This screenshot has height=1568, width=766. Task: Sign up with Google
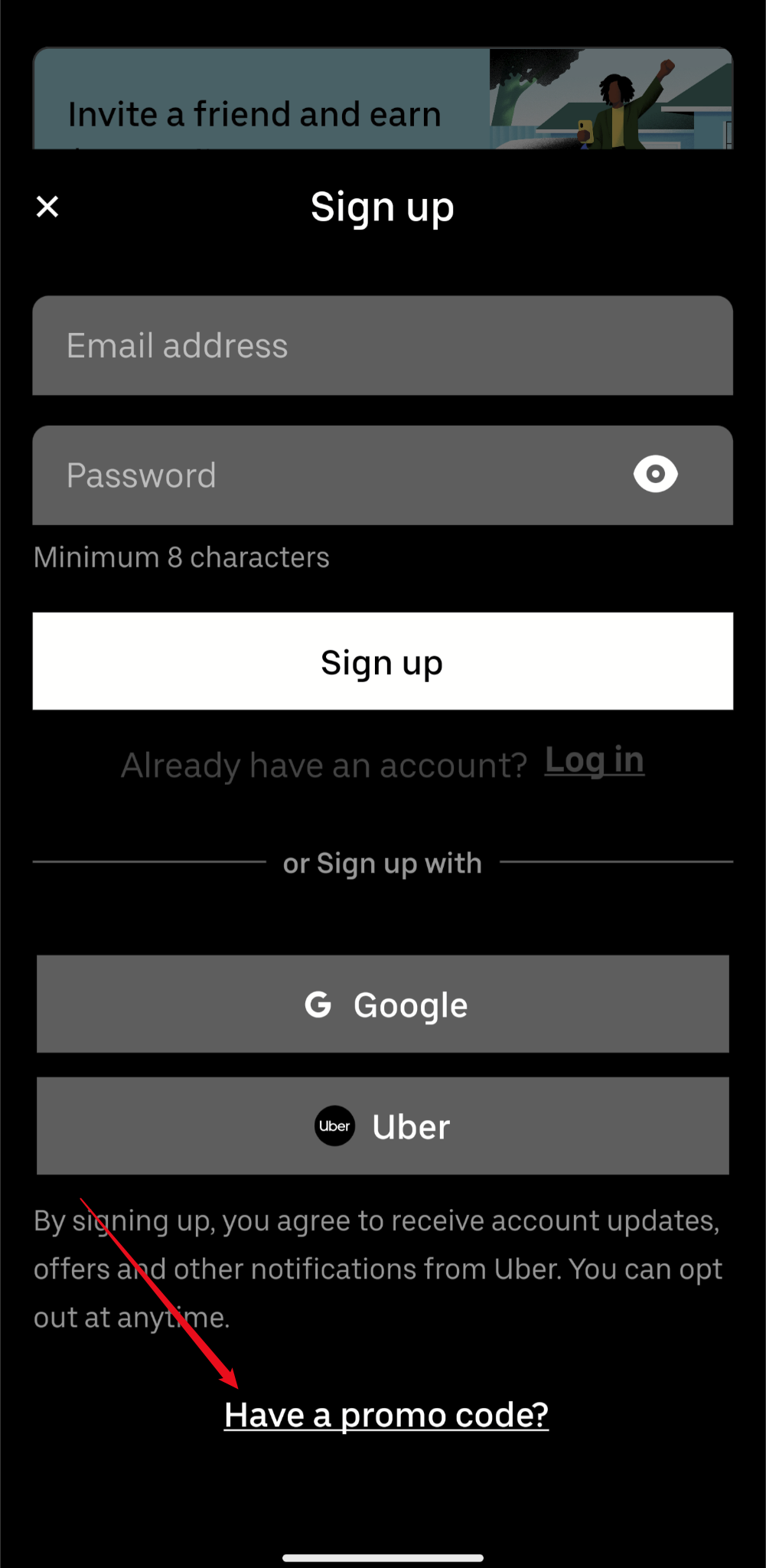click(383, 1004)
